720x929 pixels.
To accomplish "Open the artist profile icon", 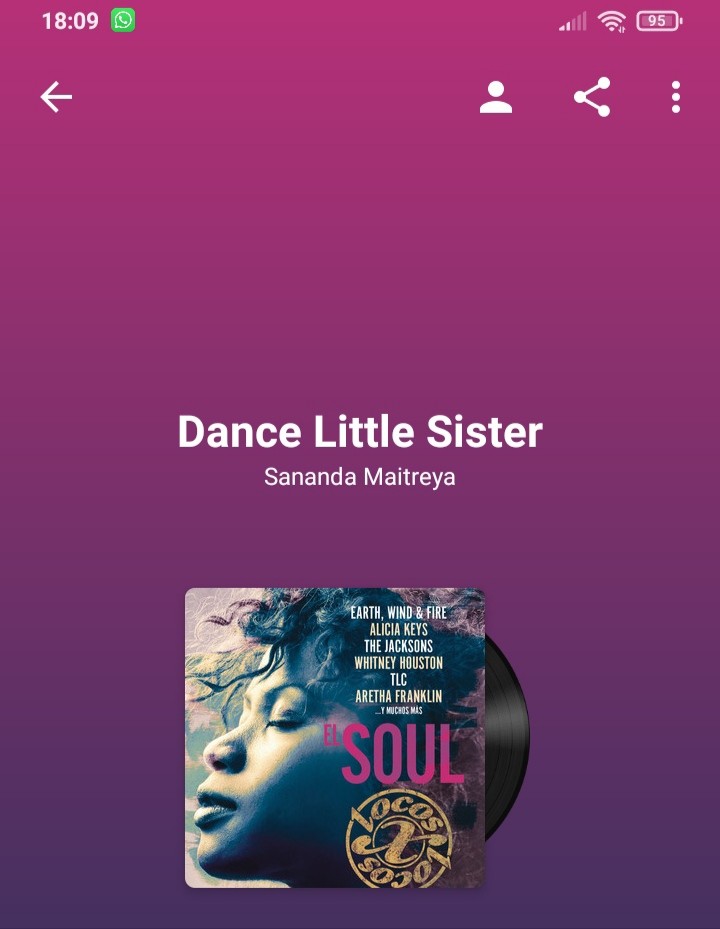I will pyautogui.click(x=495, y=97).
